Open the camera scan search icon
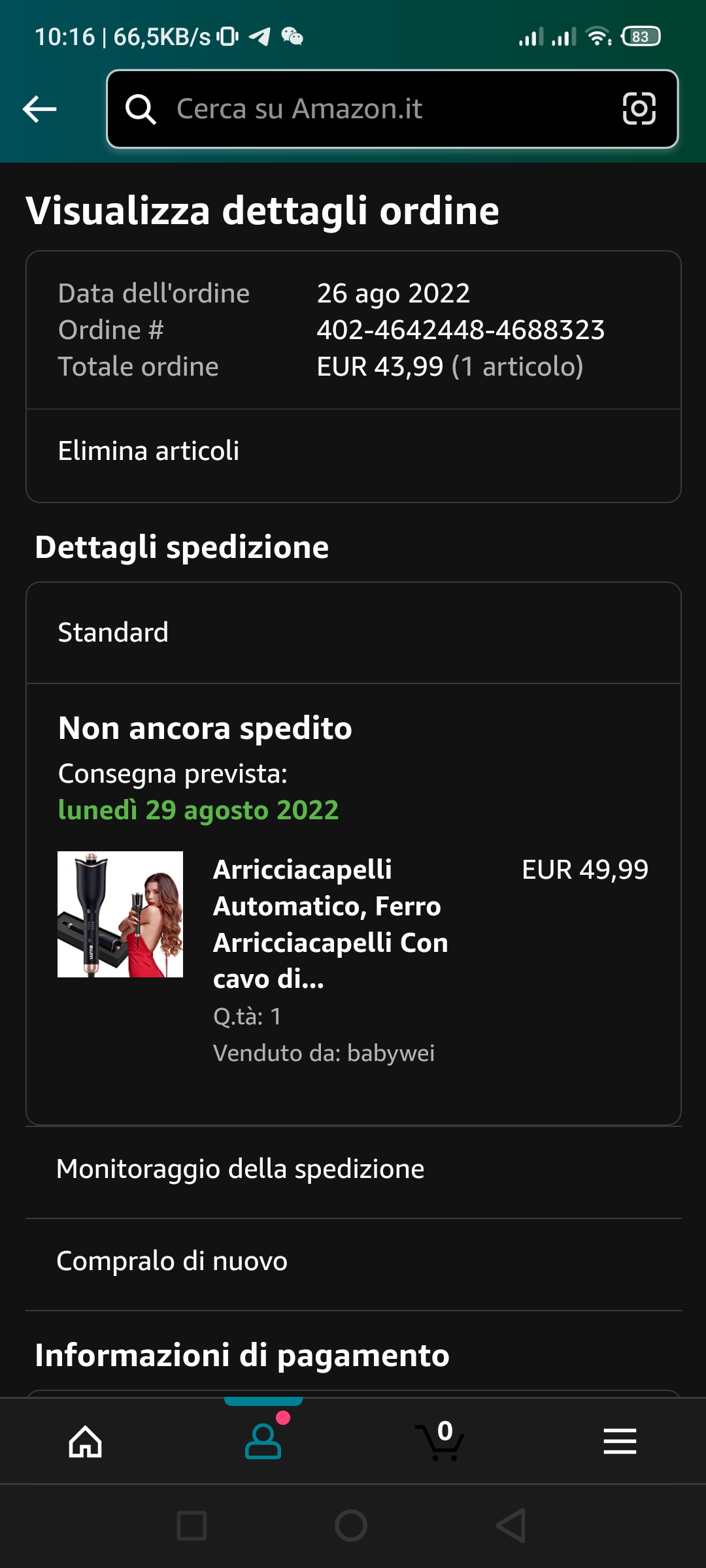 point(639,108)
